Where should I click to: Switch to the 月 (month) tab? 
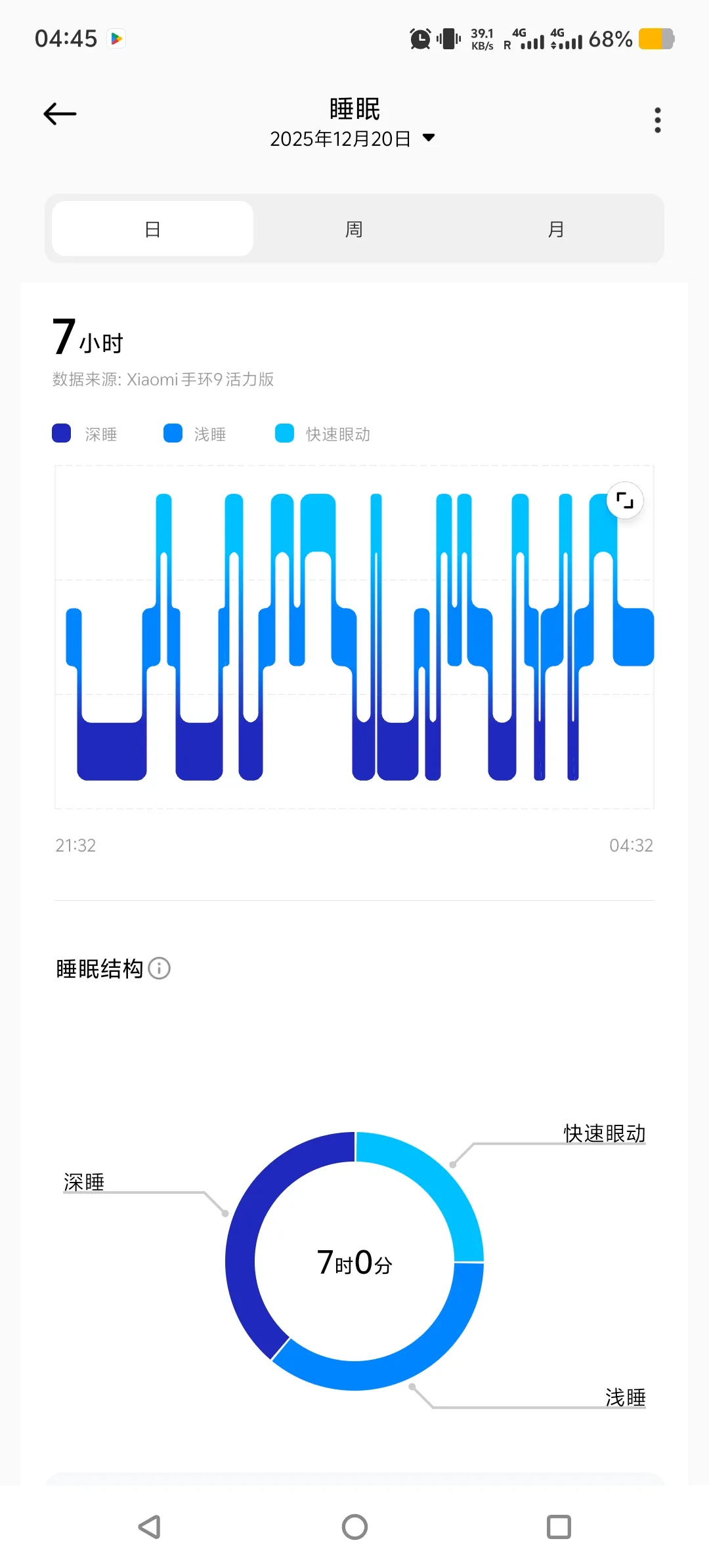click(x=556, y=229)
